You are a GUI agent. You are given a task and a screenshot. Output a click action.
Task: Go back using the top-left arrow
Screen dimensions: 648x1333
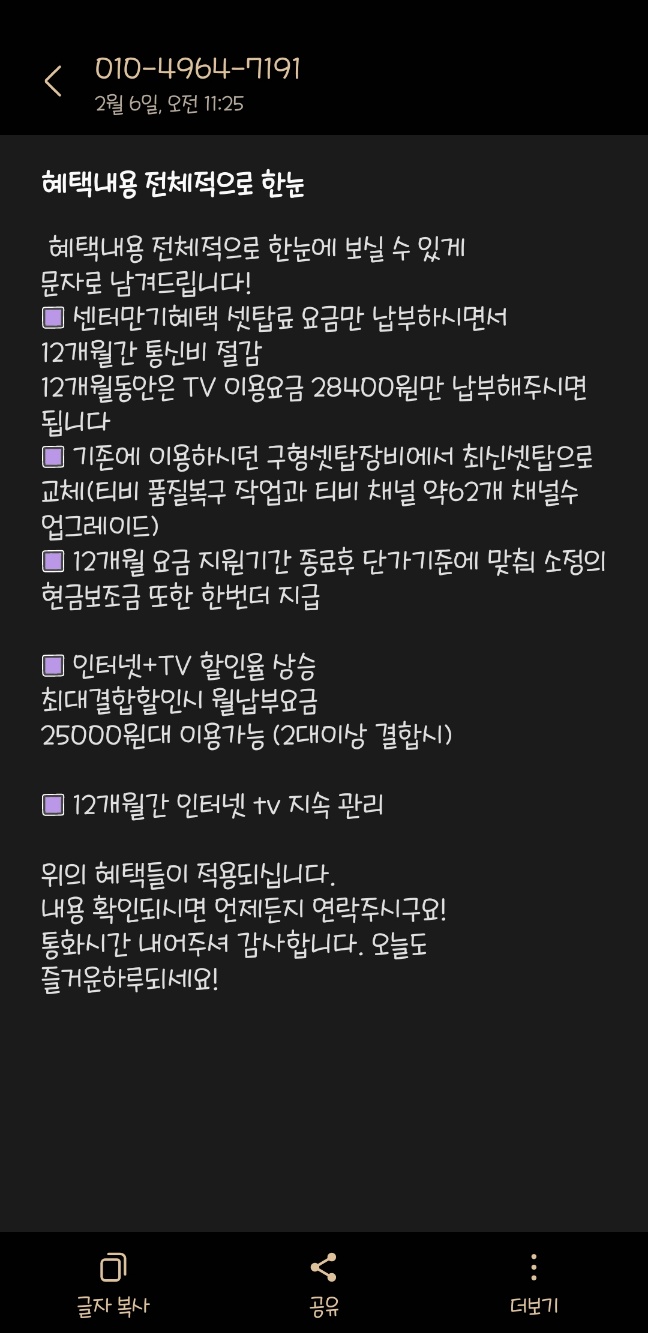[53, 82]
